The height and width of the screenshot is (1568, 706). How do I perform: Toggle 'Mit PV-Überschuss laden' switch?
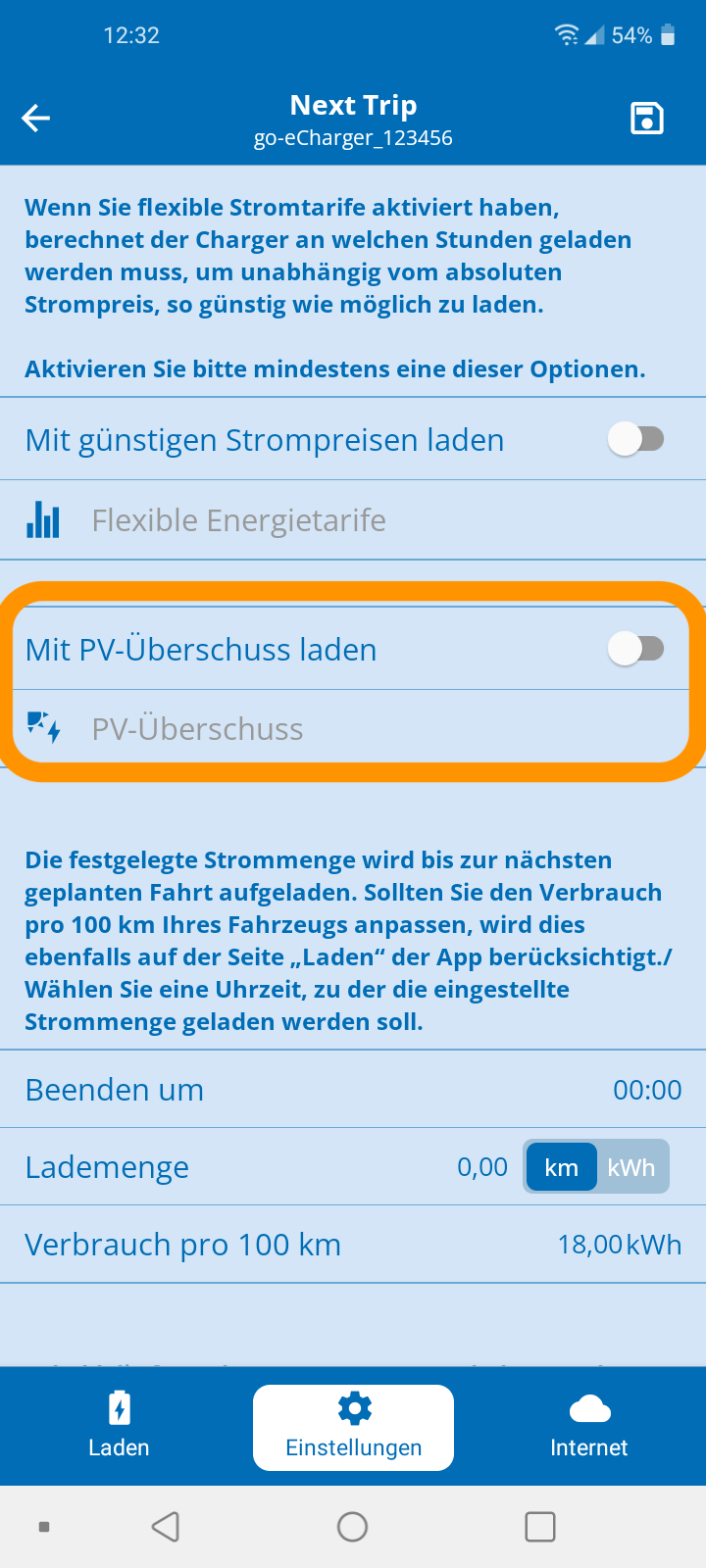point(636,649)
